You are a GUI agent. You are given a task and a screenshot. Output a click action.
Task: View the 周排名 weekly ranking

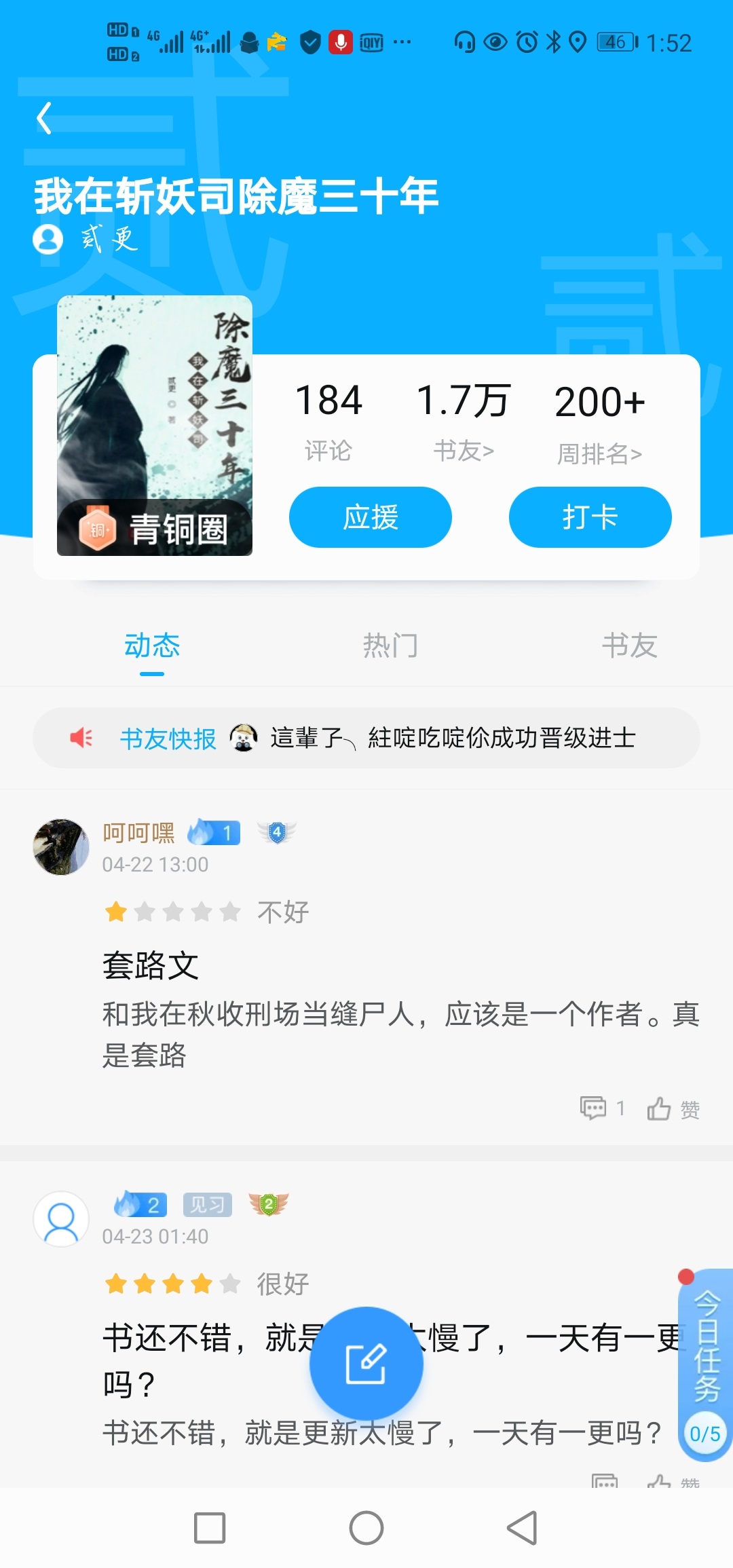599,421
